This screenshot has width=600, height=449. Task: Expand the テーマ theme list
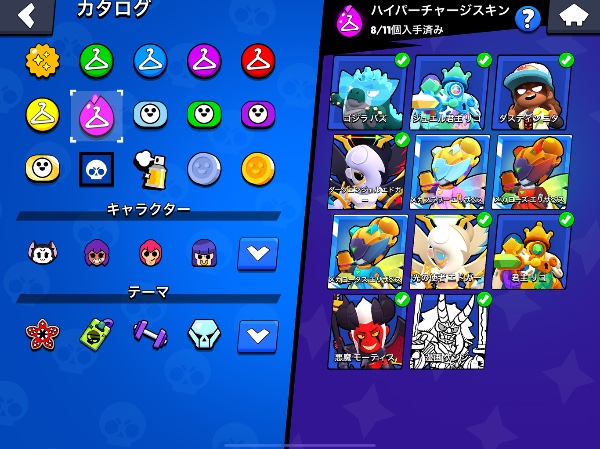257,335
